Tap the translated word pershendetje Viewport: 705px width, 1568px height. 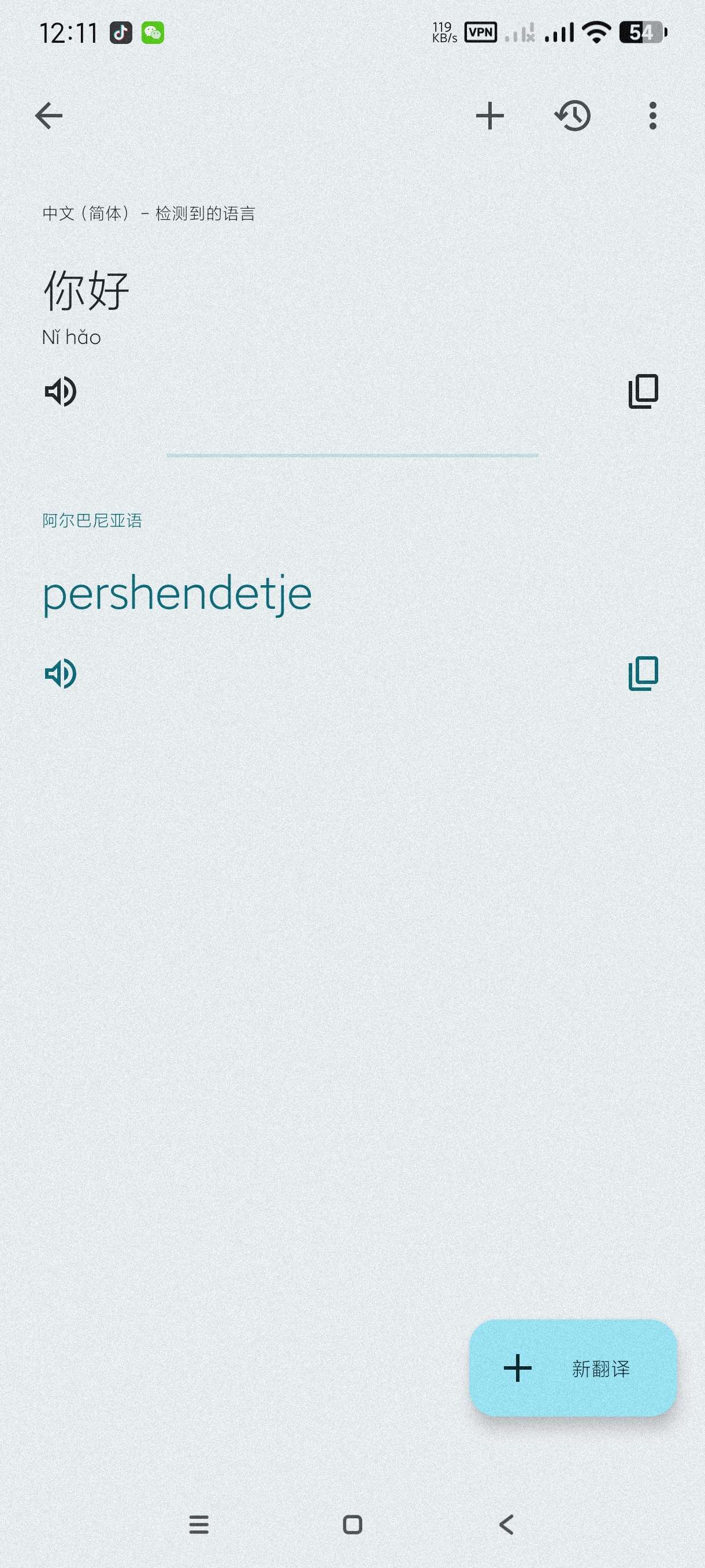(177, 595)
